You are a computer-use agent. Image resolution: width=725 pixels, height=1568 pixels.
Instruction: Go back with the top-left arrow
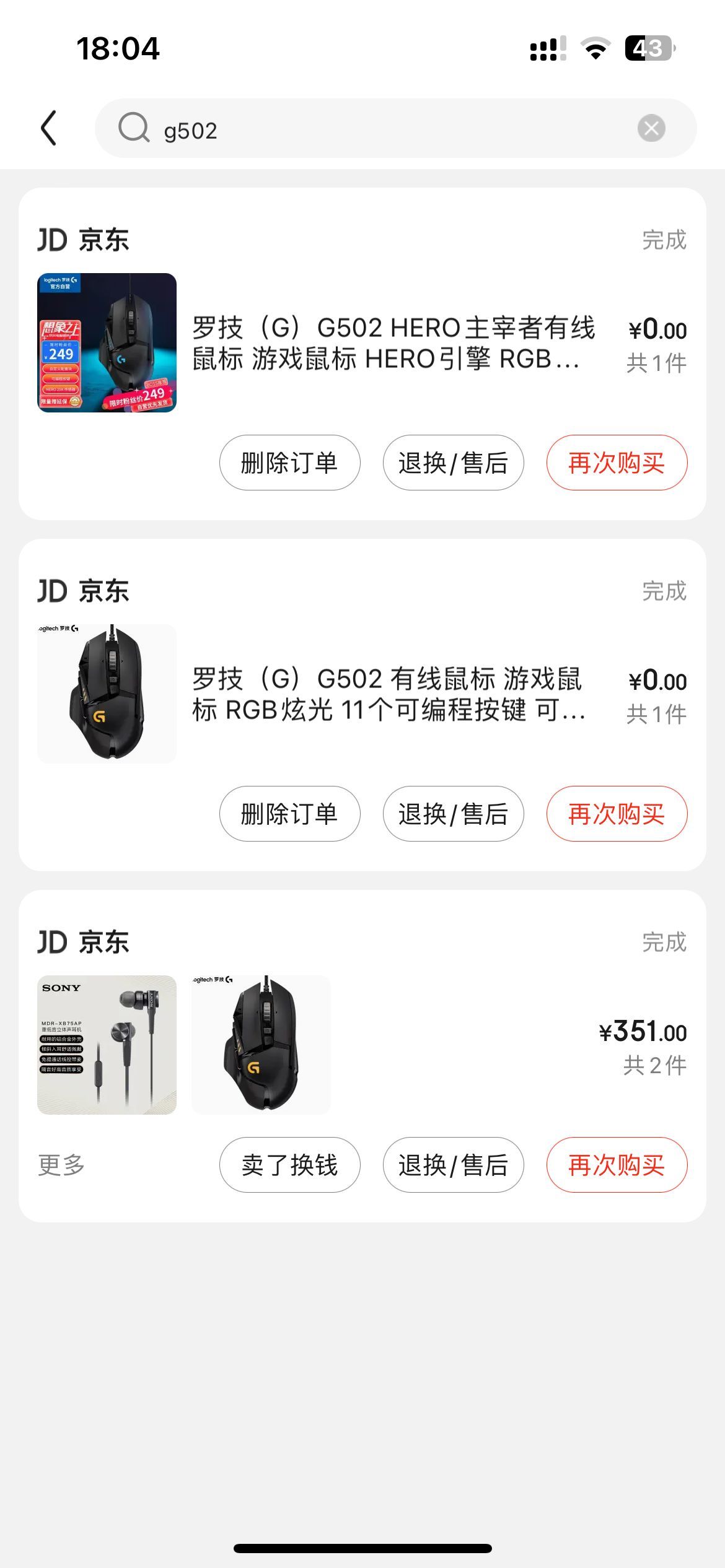pos(49,128)
